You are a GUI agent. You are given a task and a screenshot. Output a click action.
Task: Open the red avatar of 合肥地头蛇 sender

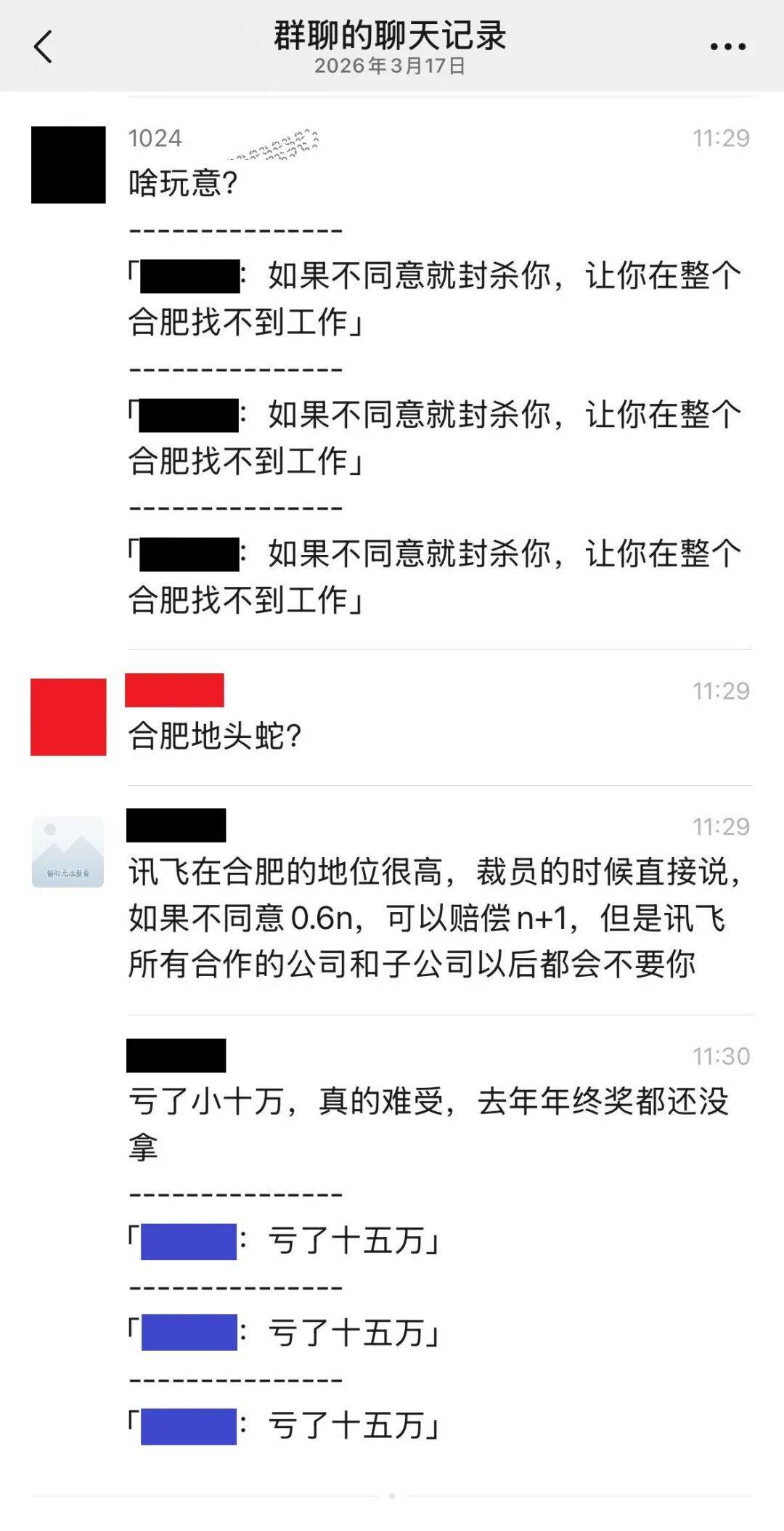pyautogui.click(x=68, y=717)
